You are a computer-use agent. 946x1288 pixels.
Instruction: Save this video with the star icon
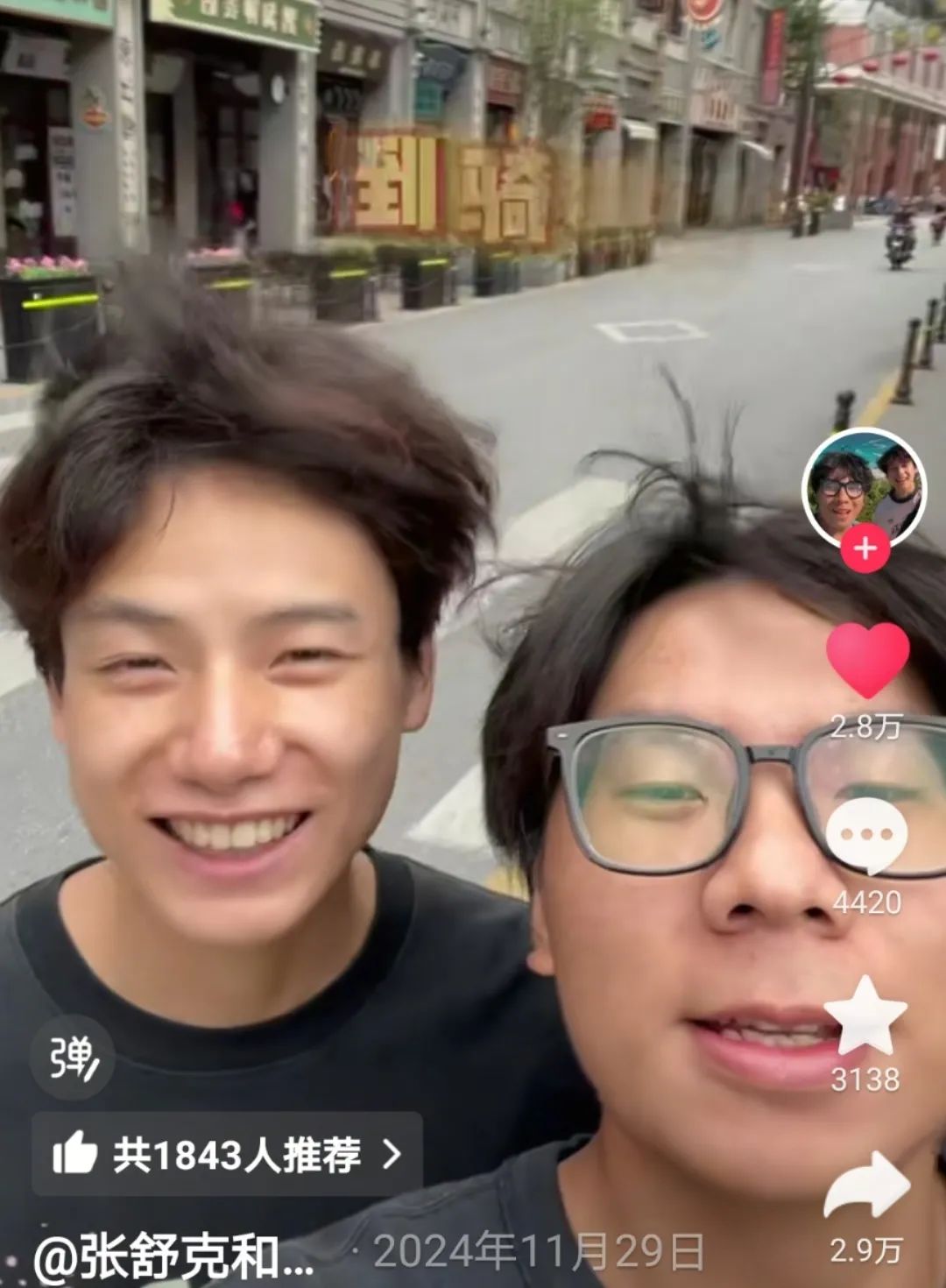pyautogui.click(x=865, y=1016)
